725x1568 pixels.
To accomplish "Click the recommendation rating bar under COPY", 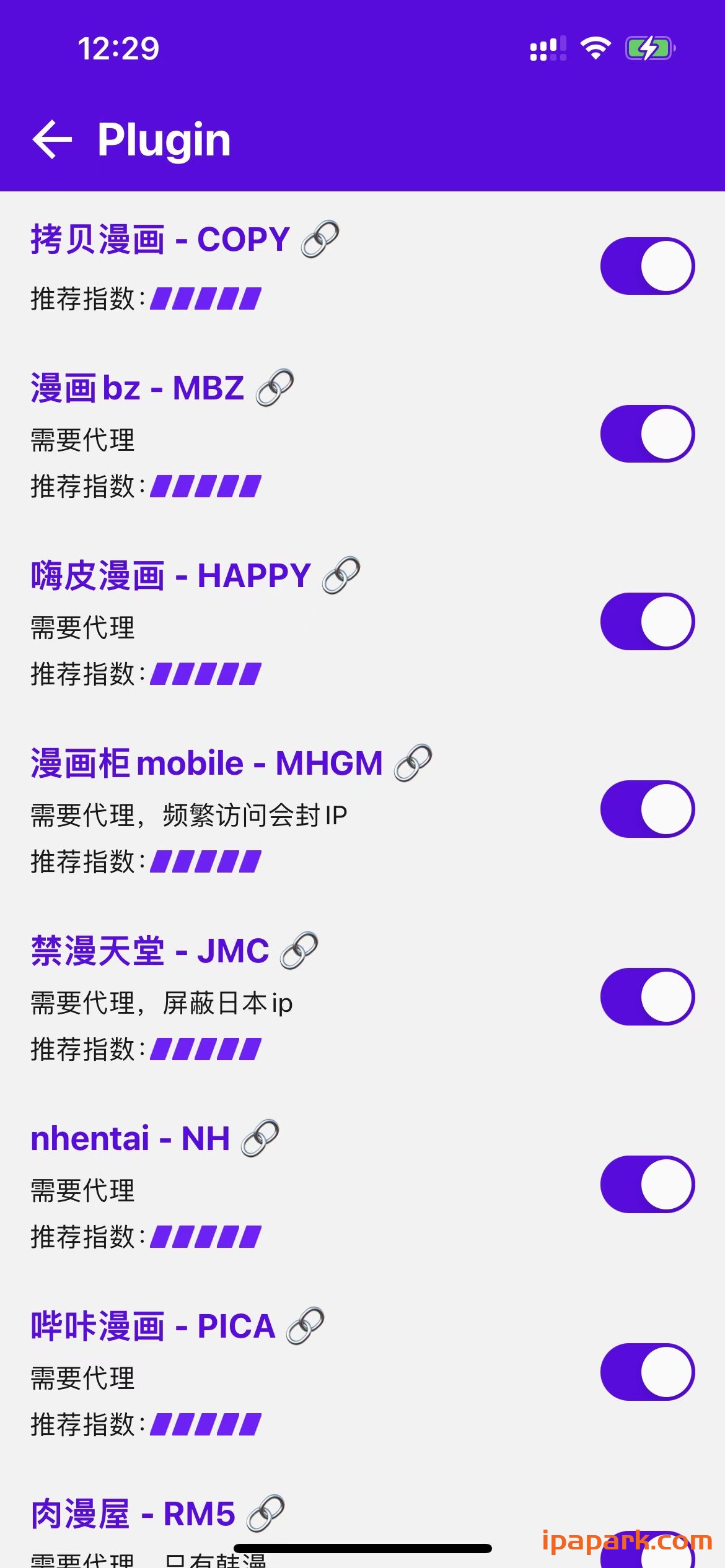I will point(204,298).
